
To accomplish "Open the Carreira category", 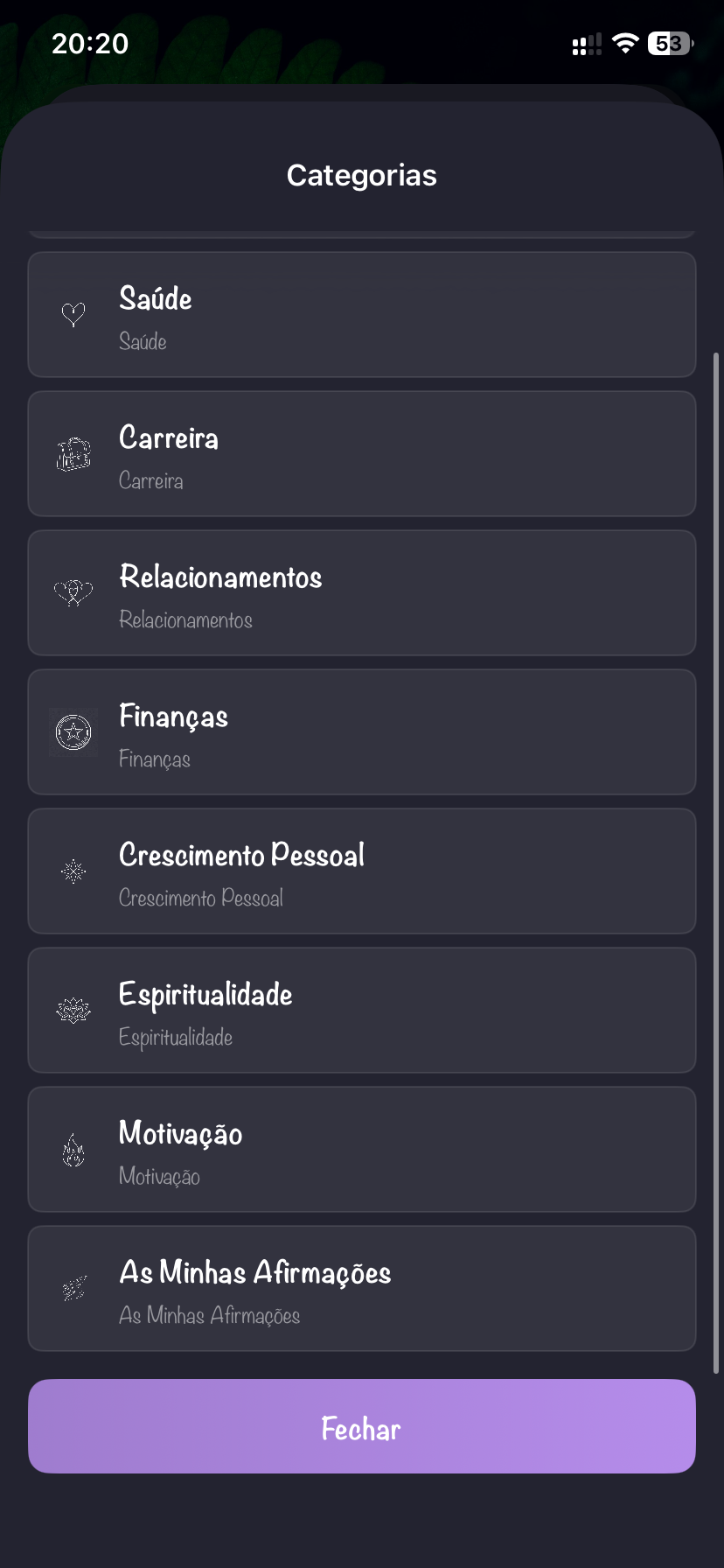I will click(361, 453).
